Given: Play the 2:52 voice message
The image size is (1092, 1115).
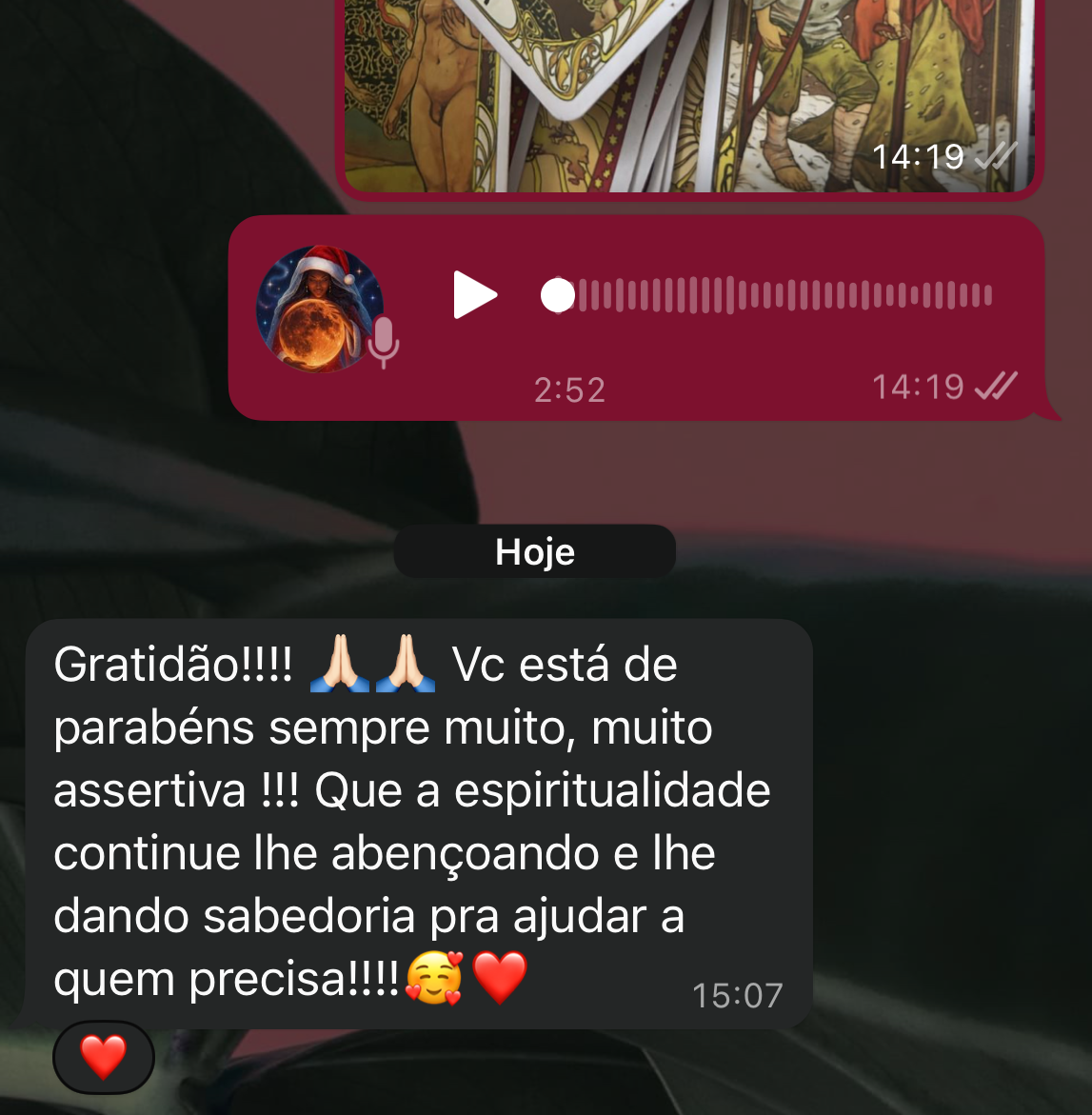Looking at the screenshot, I should (x=474, y=295).
